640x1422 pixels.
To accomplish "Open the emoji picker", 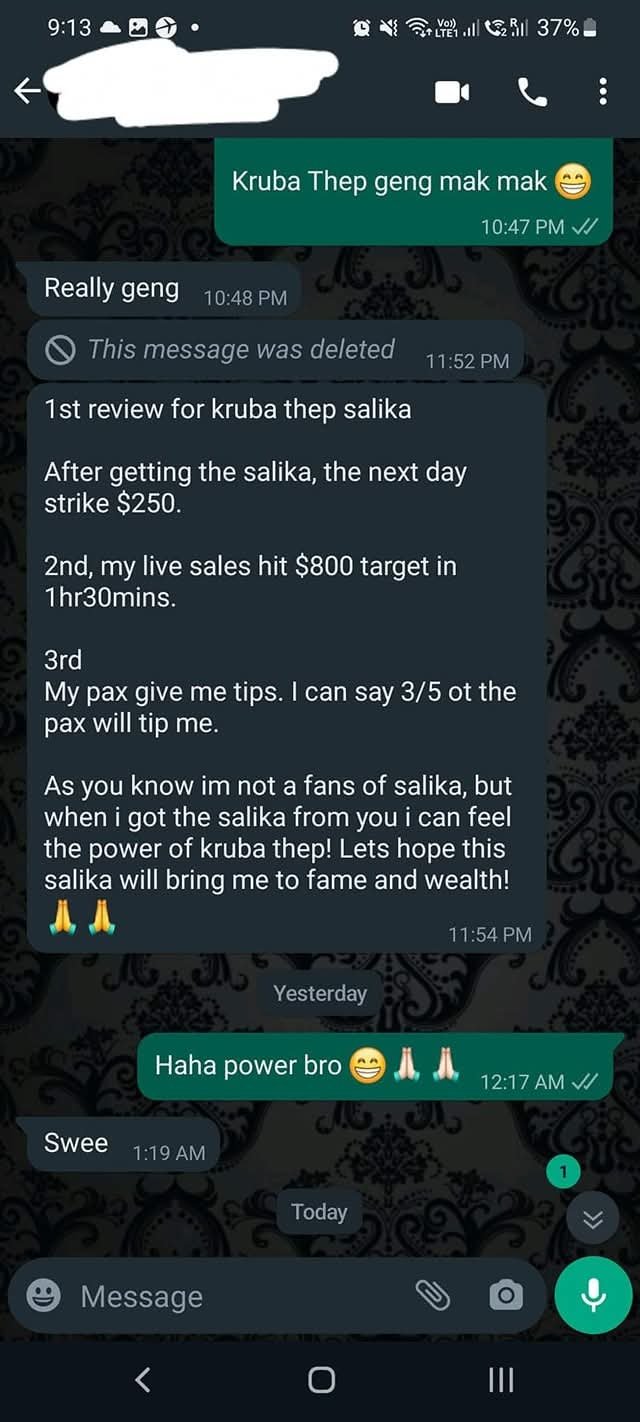I will 42,1296.
